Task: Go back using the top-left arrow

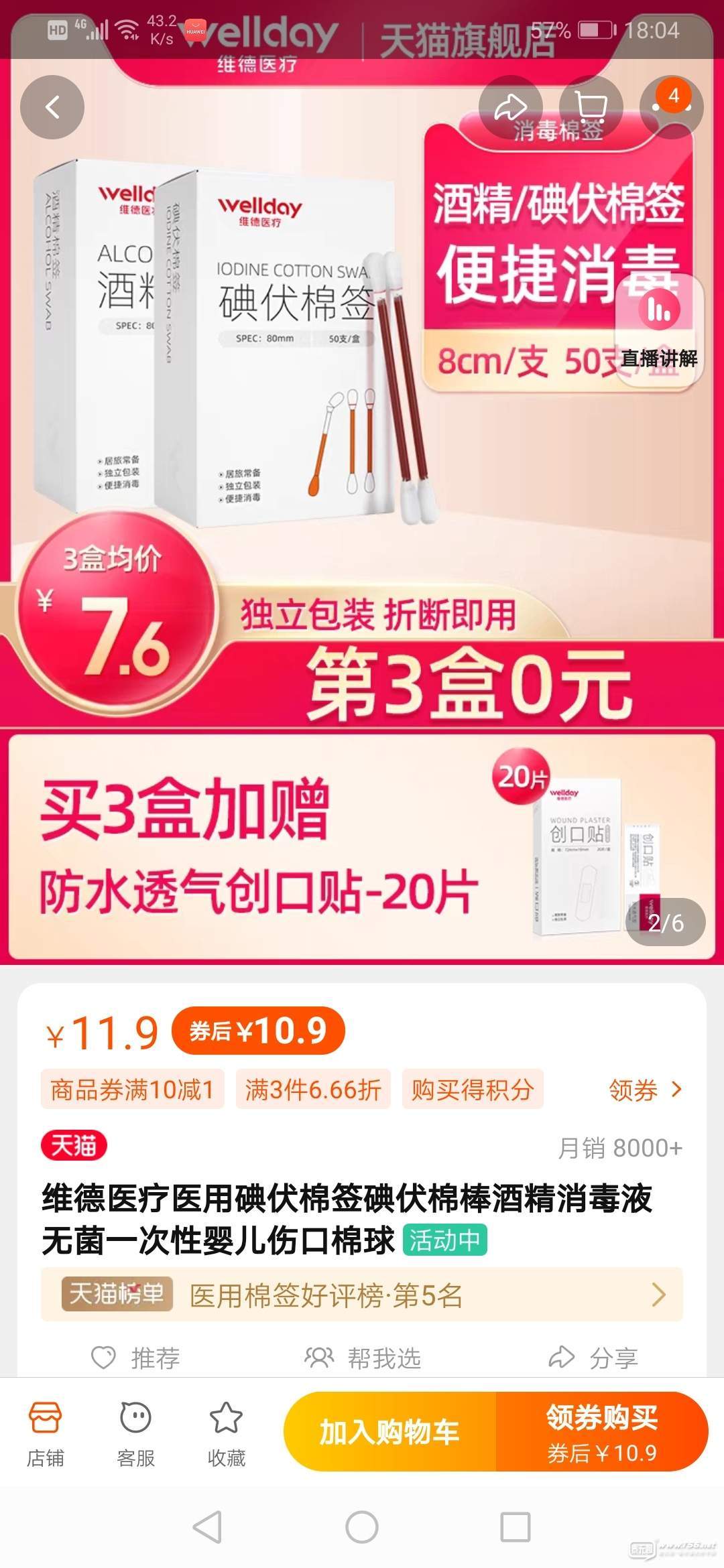Action: 52,107
